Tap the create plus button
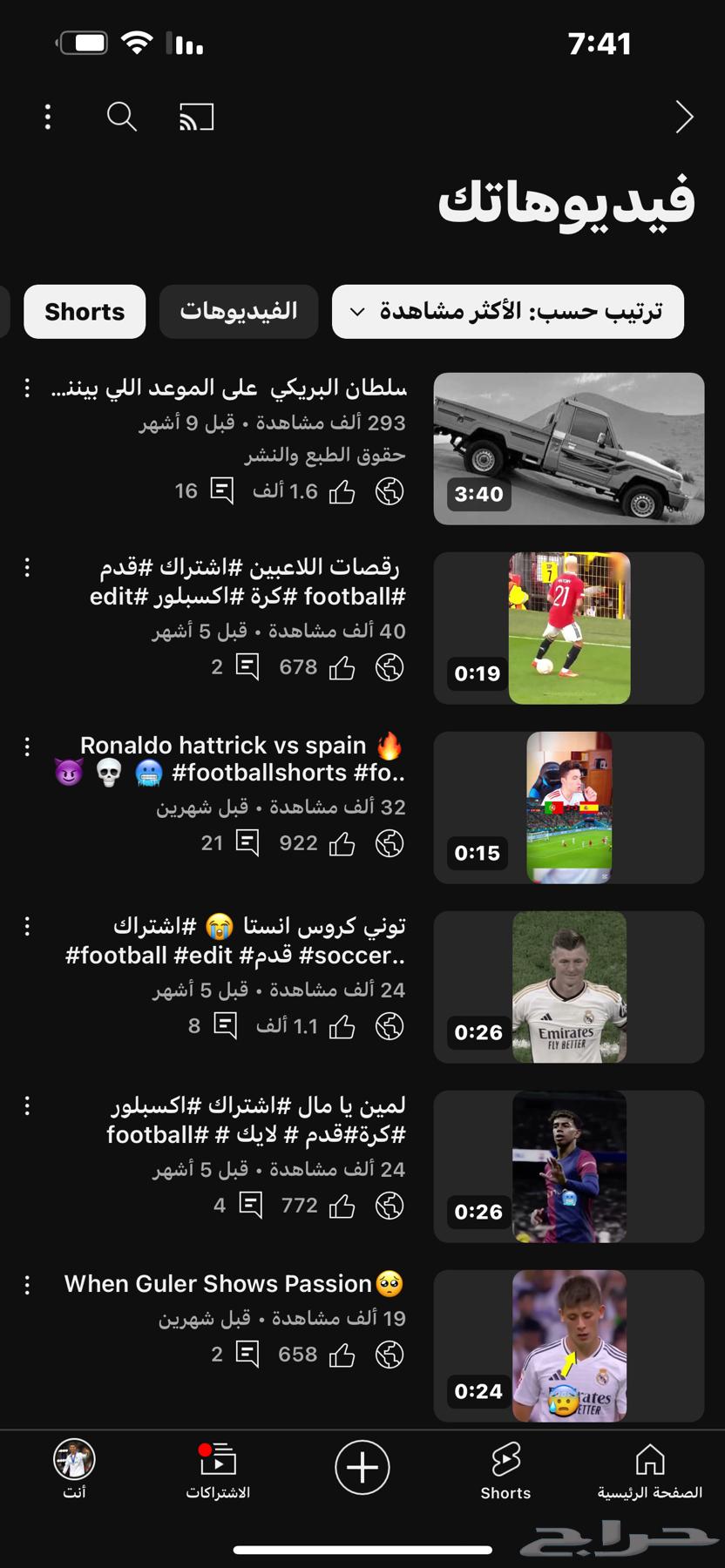Image resolution: width=725 pixels, height=1568 pixels. (x=362, y=1468)
